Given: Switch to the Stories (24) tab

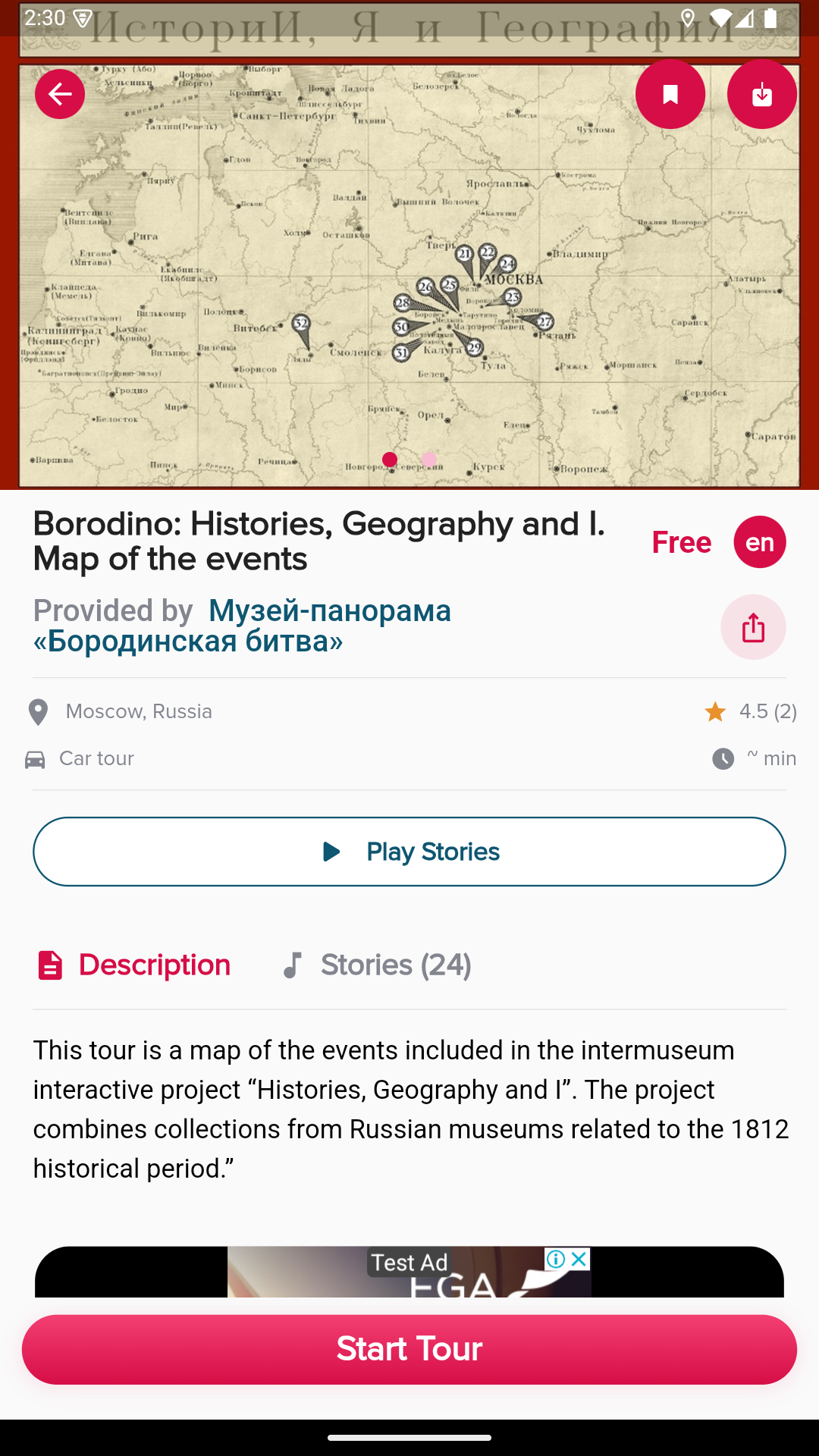Looking at the screenshot, I should (x=377, y=965).
